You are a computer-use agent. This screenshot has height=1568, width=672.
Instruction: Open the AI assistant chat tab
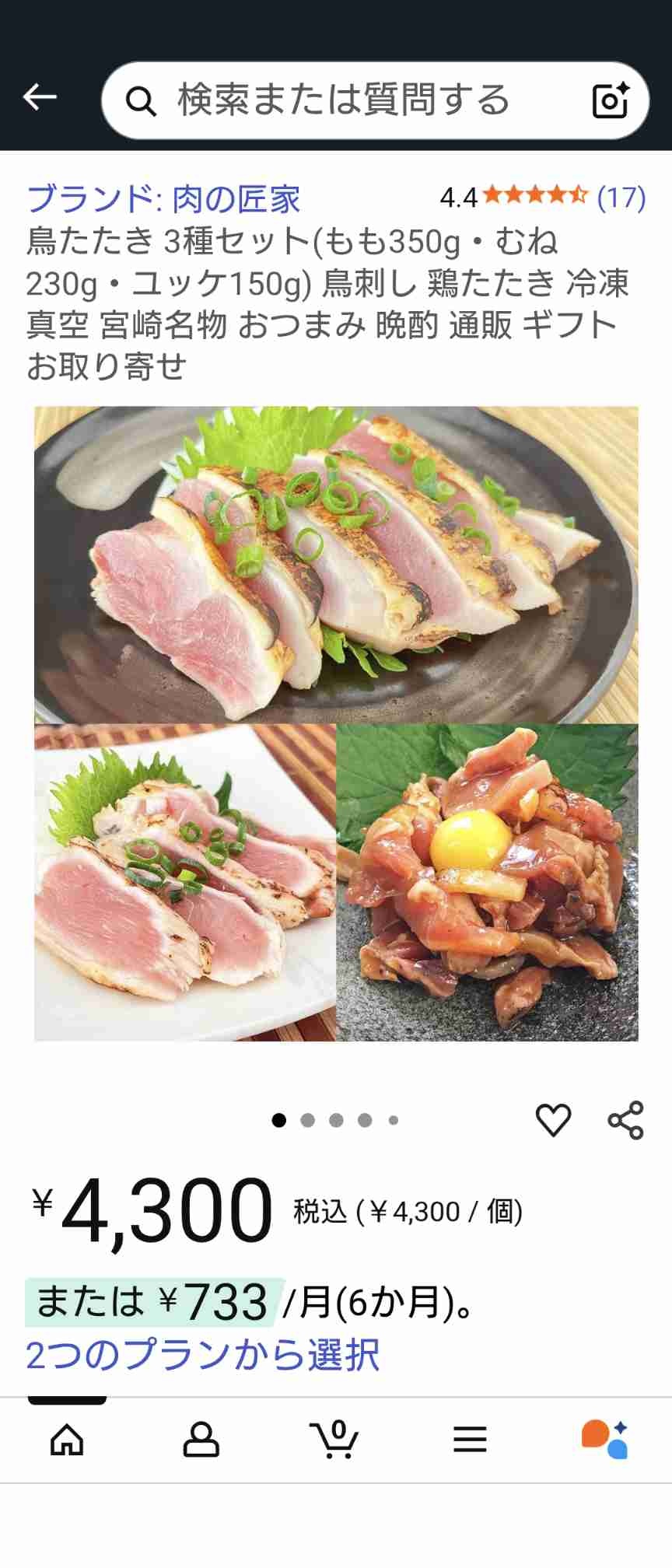604,1440
